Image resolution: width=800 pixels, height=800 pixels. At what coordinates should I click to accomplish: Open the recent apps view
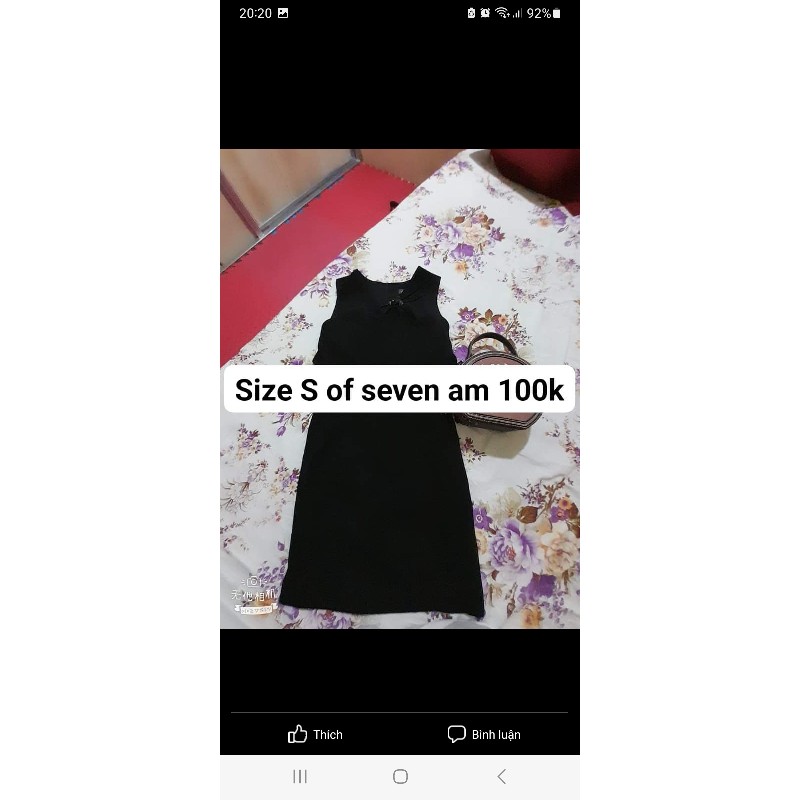pos(300,776)
